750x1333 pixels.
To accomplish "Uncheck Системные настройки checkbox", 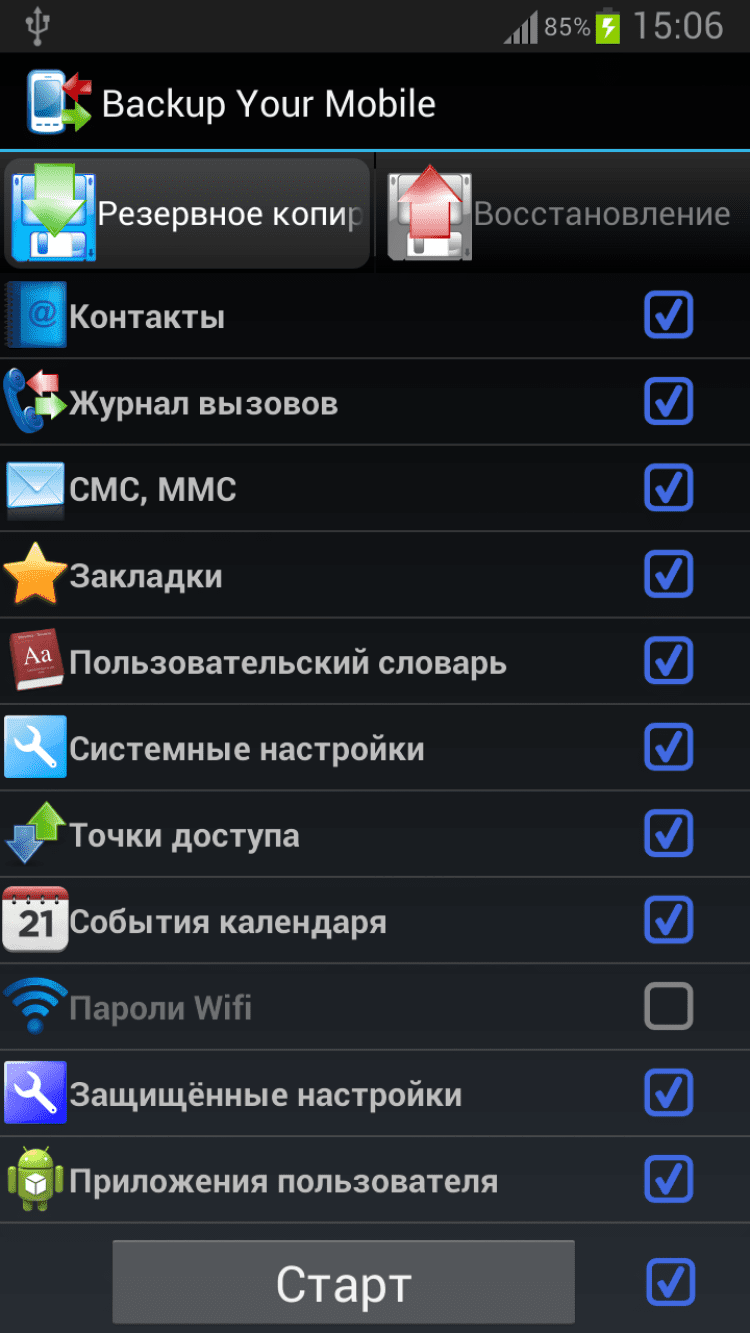I will 669,747.
